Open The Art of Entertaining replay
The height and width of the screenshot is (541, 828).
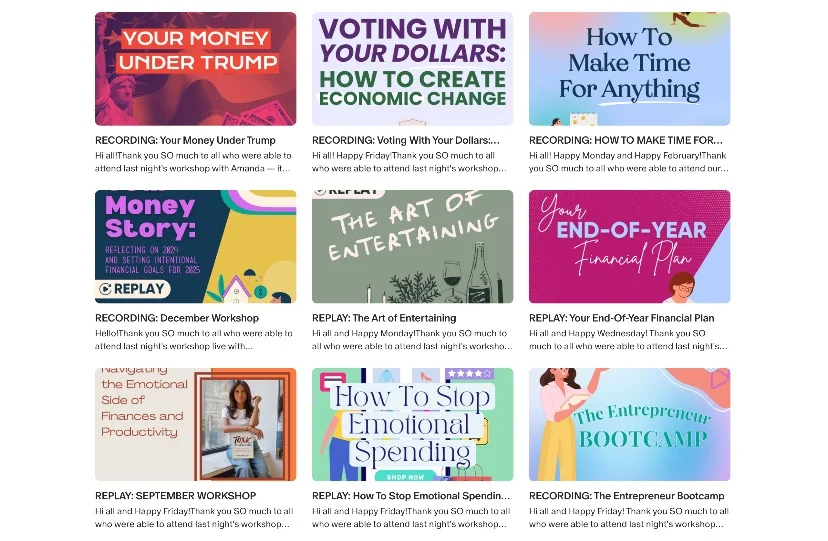click(412, 247)
